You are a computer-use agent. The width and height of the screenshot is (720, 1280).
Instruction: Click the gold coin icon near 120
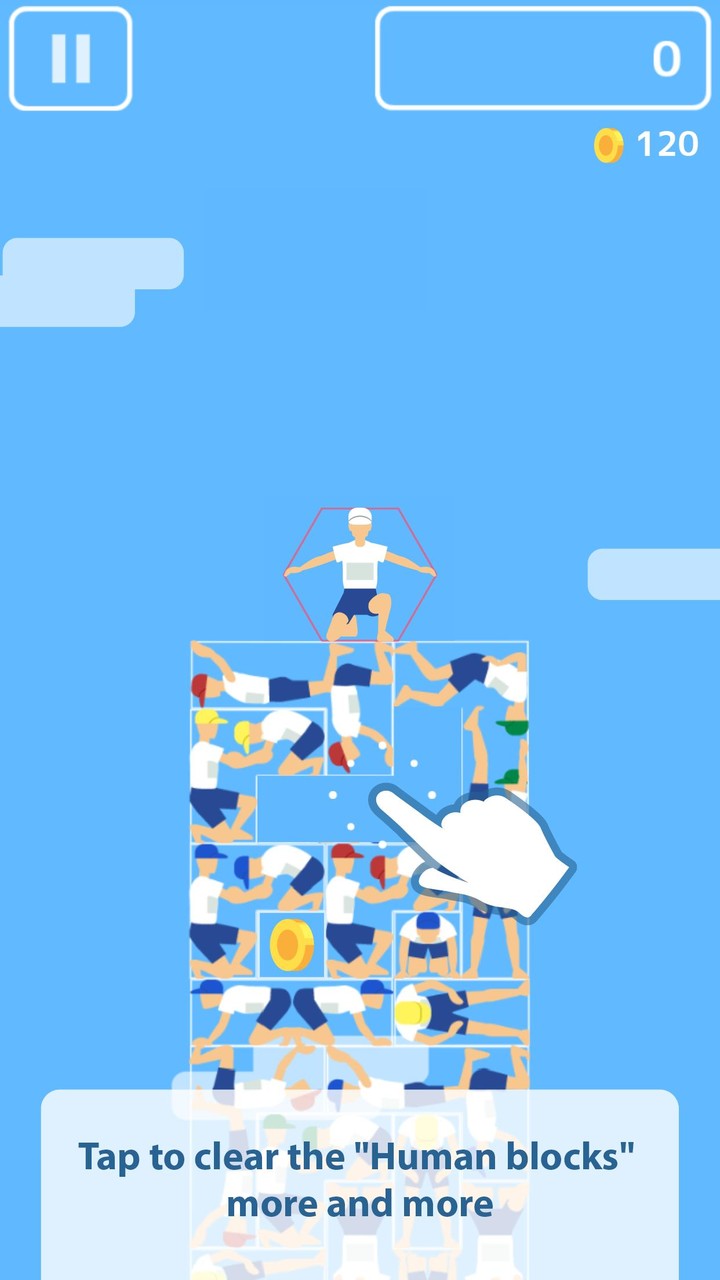611,144
